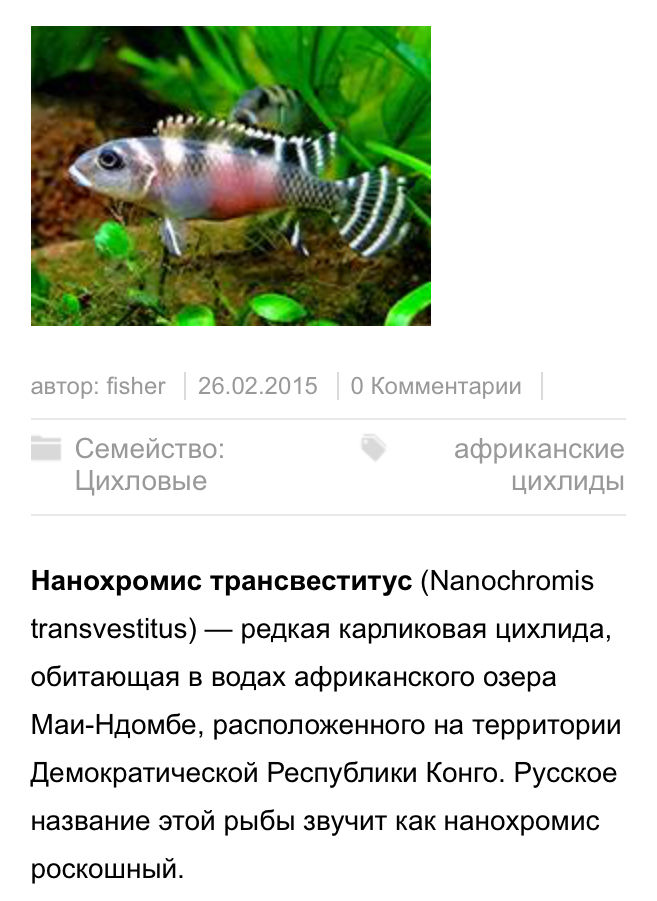Open the 0 Комментарии comments link
The height and width of the screenshot is (901, 657).
pos(436,386)
